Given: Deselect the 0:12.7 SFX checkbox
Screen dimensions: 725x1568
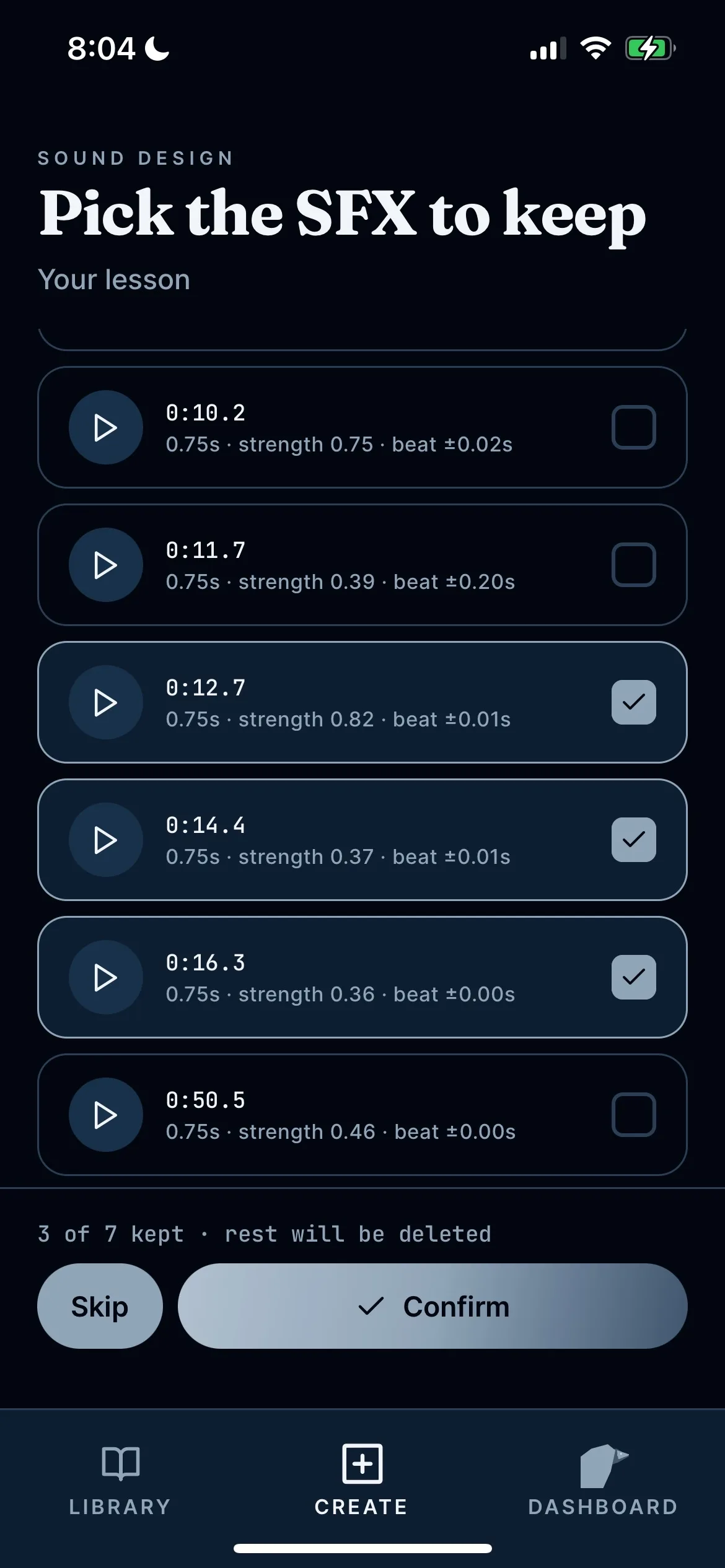Looking at the screenshot, I should [633, 702].
